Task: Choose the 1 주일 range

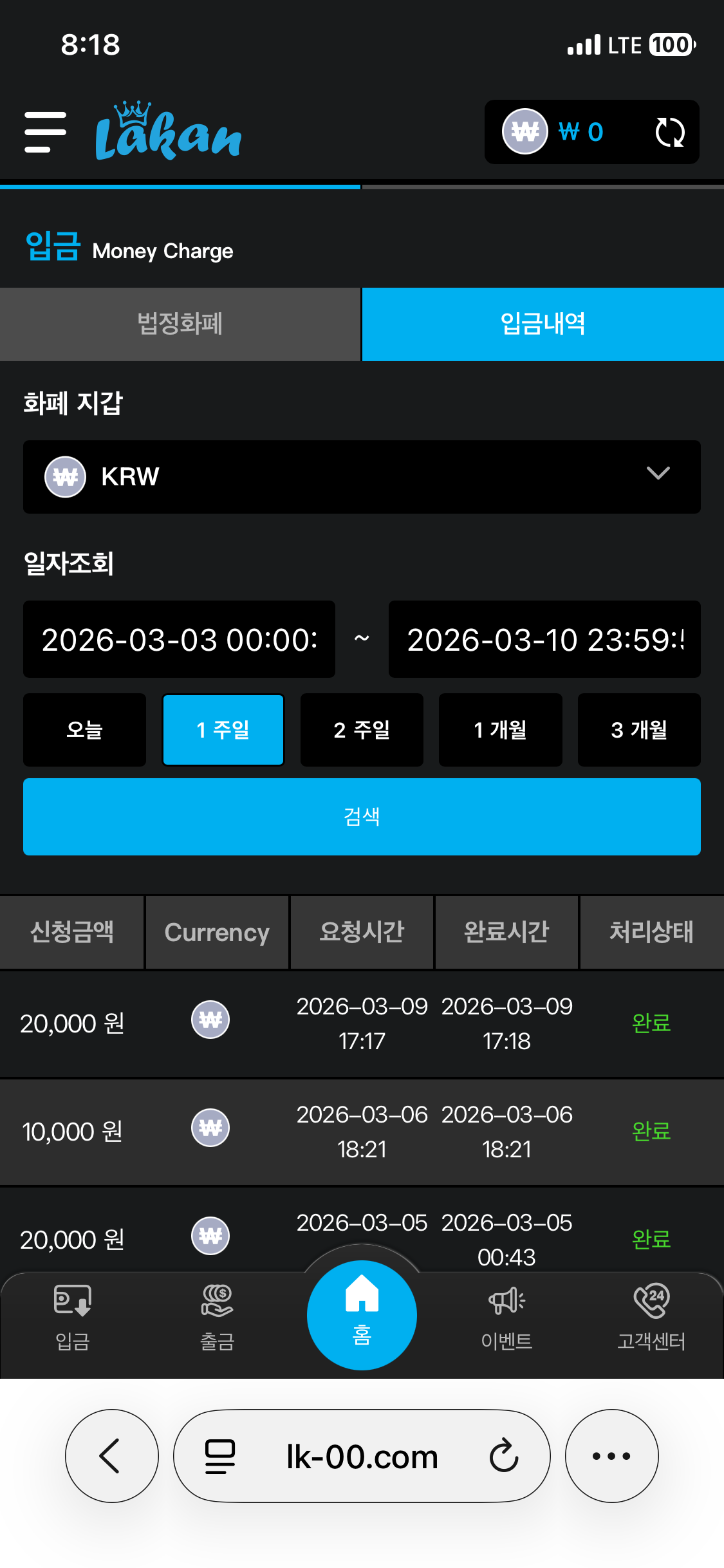Action: tap(223, 730)
